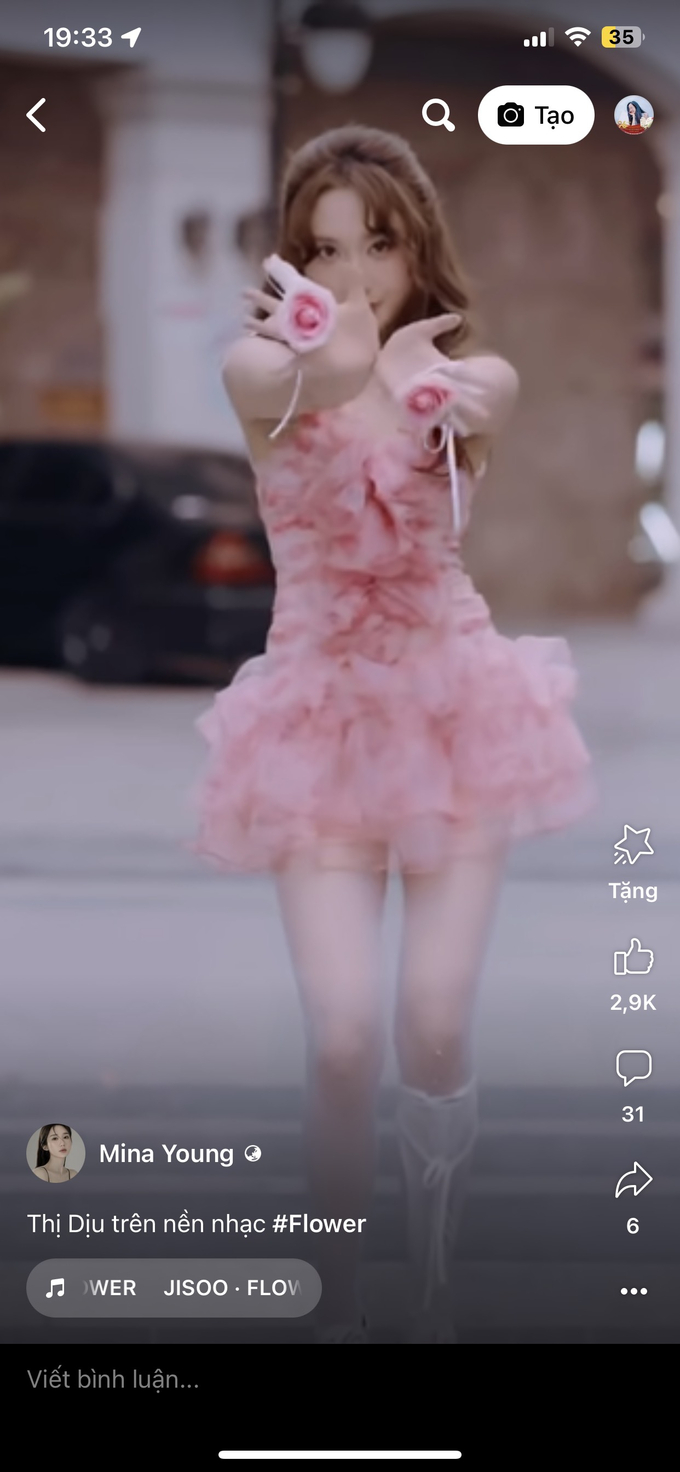Open your profile avatar at top right
This screenshot has height=1472, width=680.
pyautogui.click(x=634, y=115)
